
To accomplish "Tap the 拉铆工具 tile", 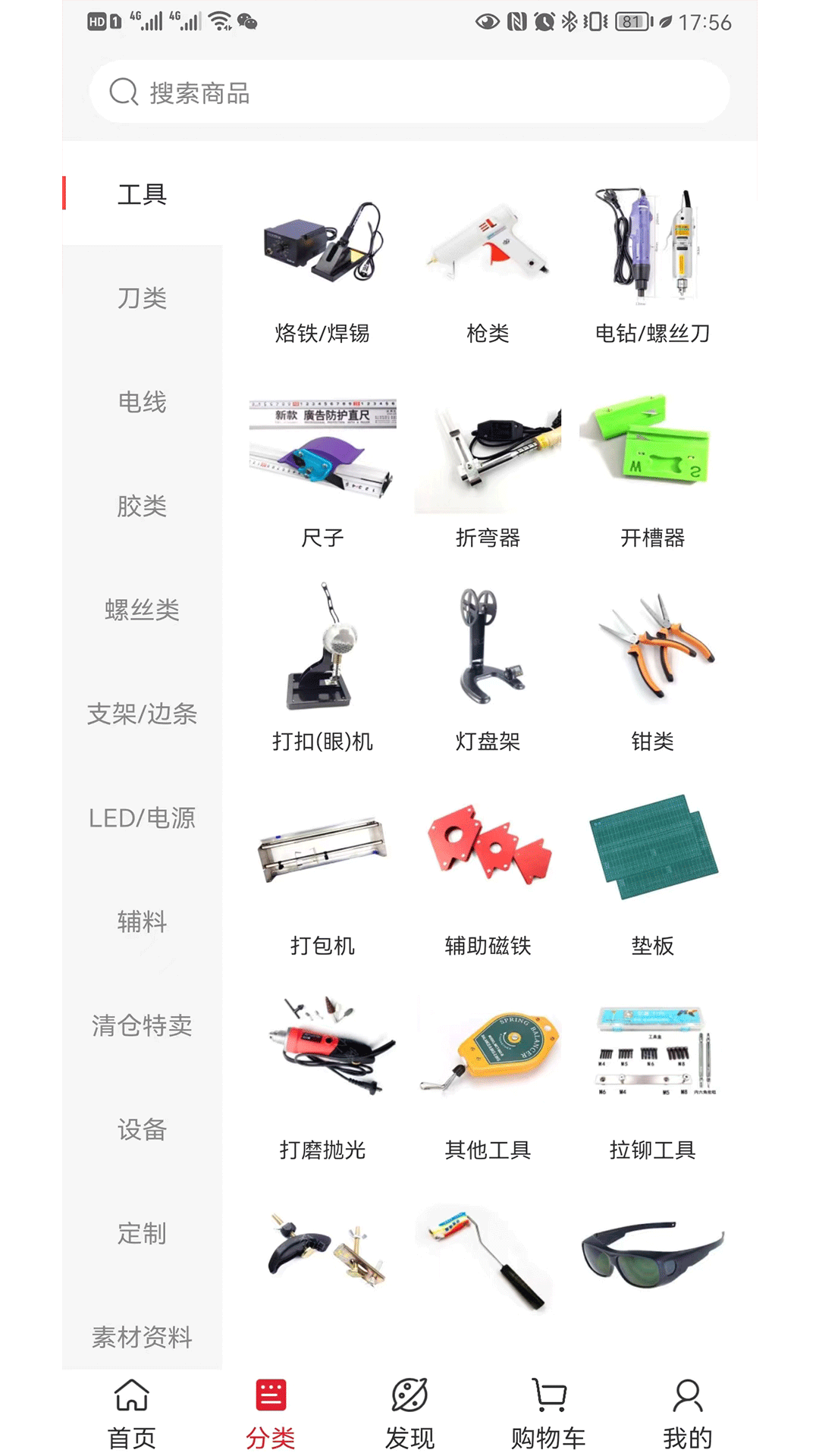I will point(652,1081).
